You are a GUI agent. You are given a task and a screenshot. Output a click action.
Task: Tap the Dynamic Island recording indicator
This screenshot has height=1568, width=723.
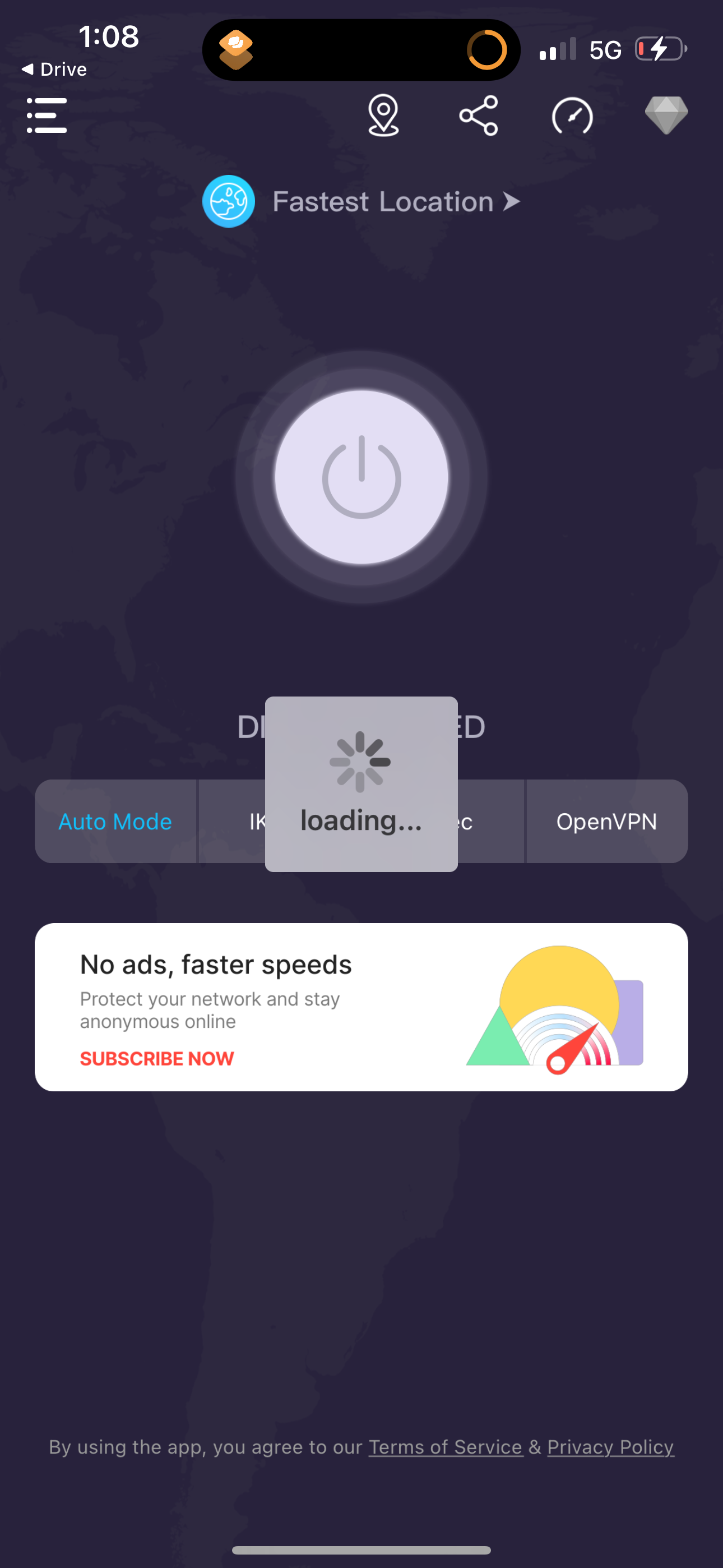pos(237,49)
